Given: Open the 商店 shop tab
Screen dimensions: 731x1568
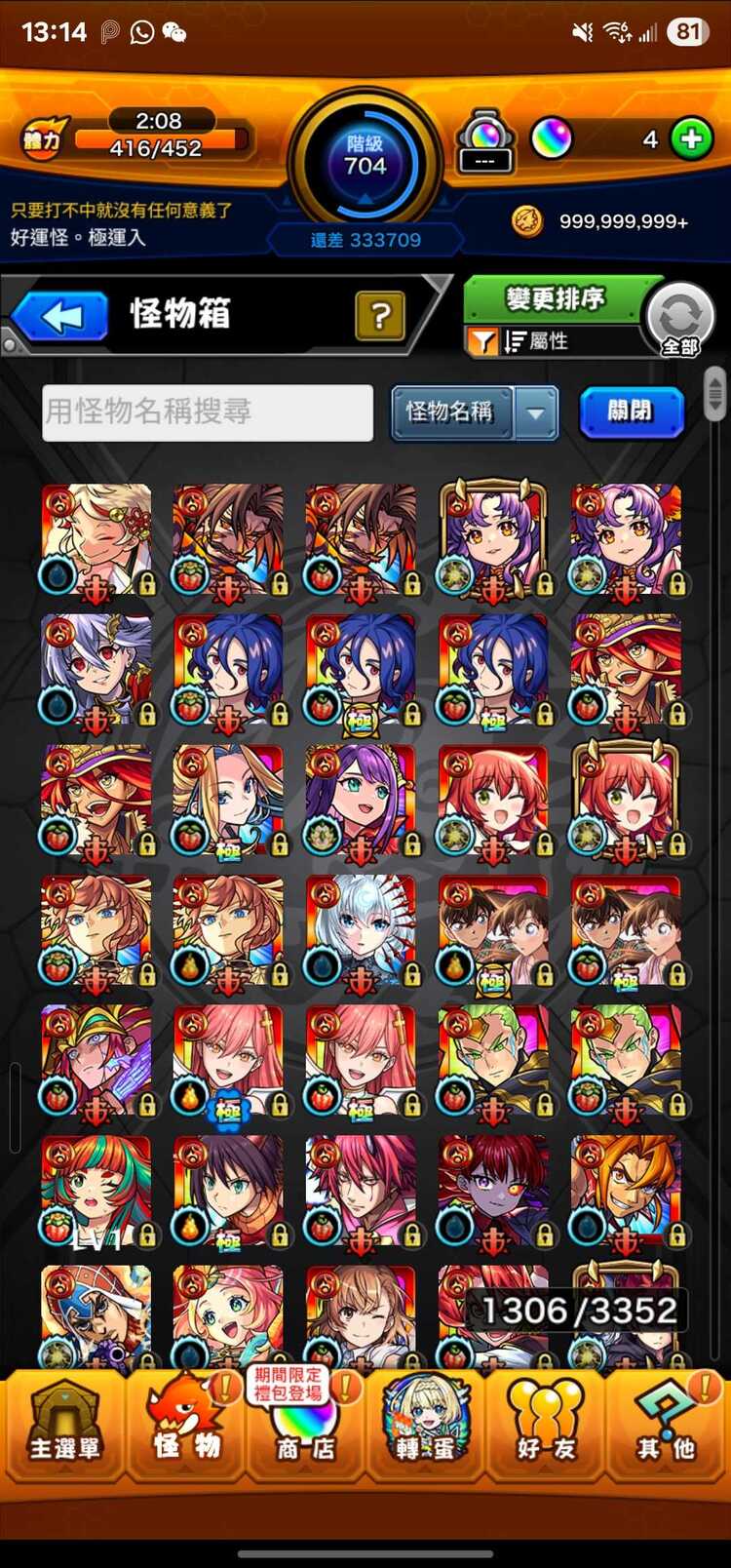Looking at the screenshot, I should coord(306,1425).
